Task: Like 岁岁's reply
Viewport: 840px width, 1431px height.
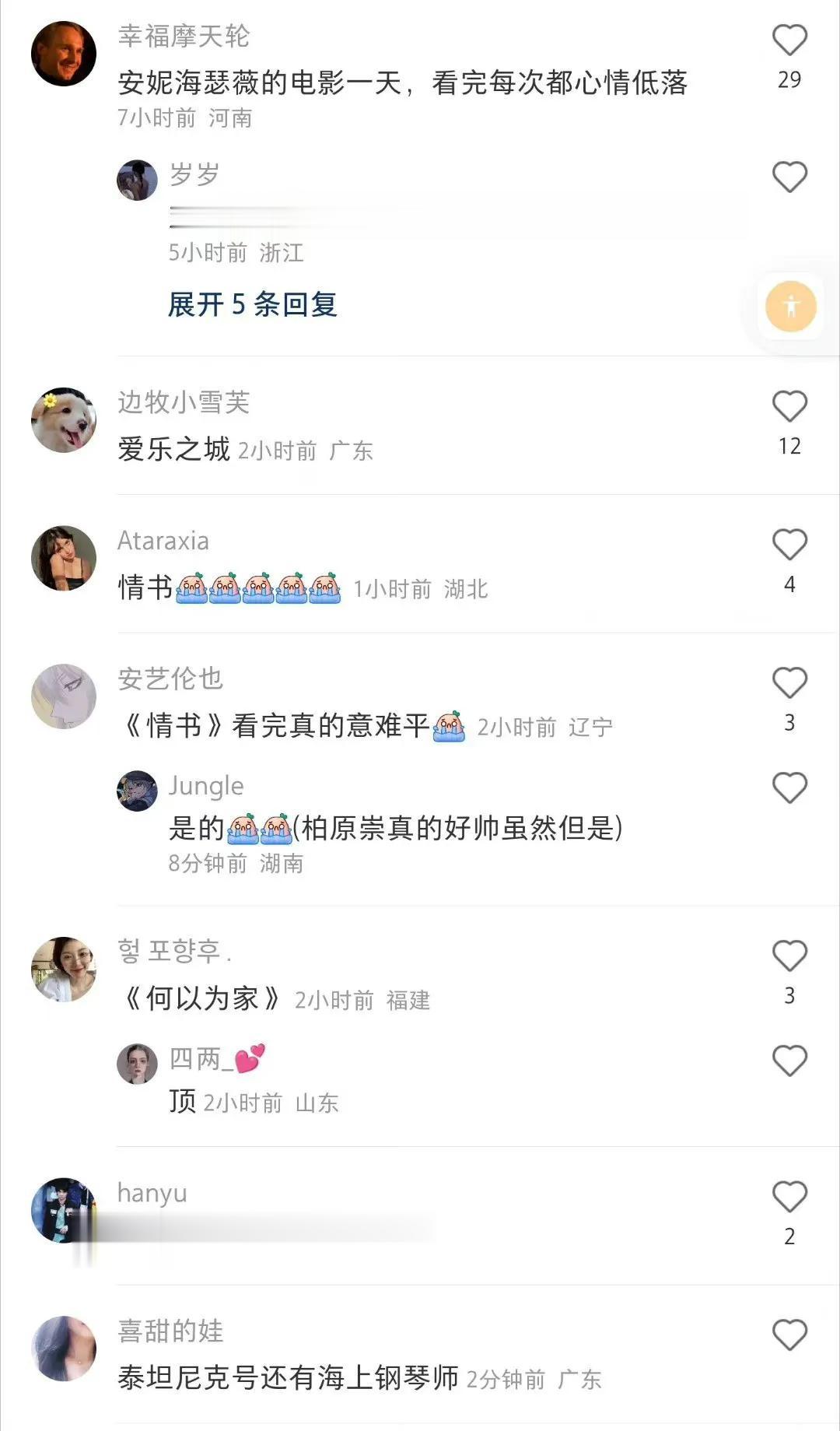Action: [x=789, y=177]
